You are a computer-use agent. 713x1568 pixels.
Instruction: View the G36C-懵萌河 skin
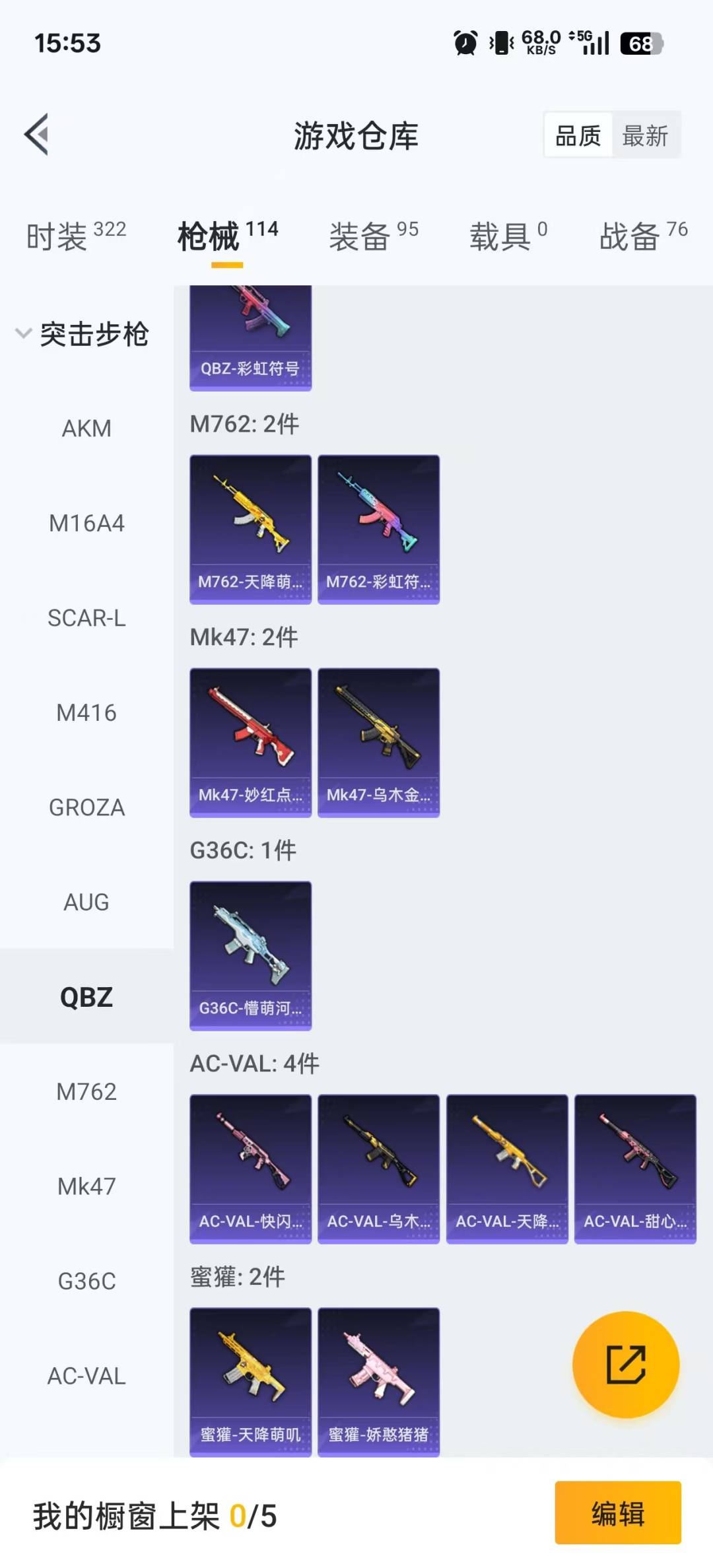250,955
